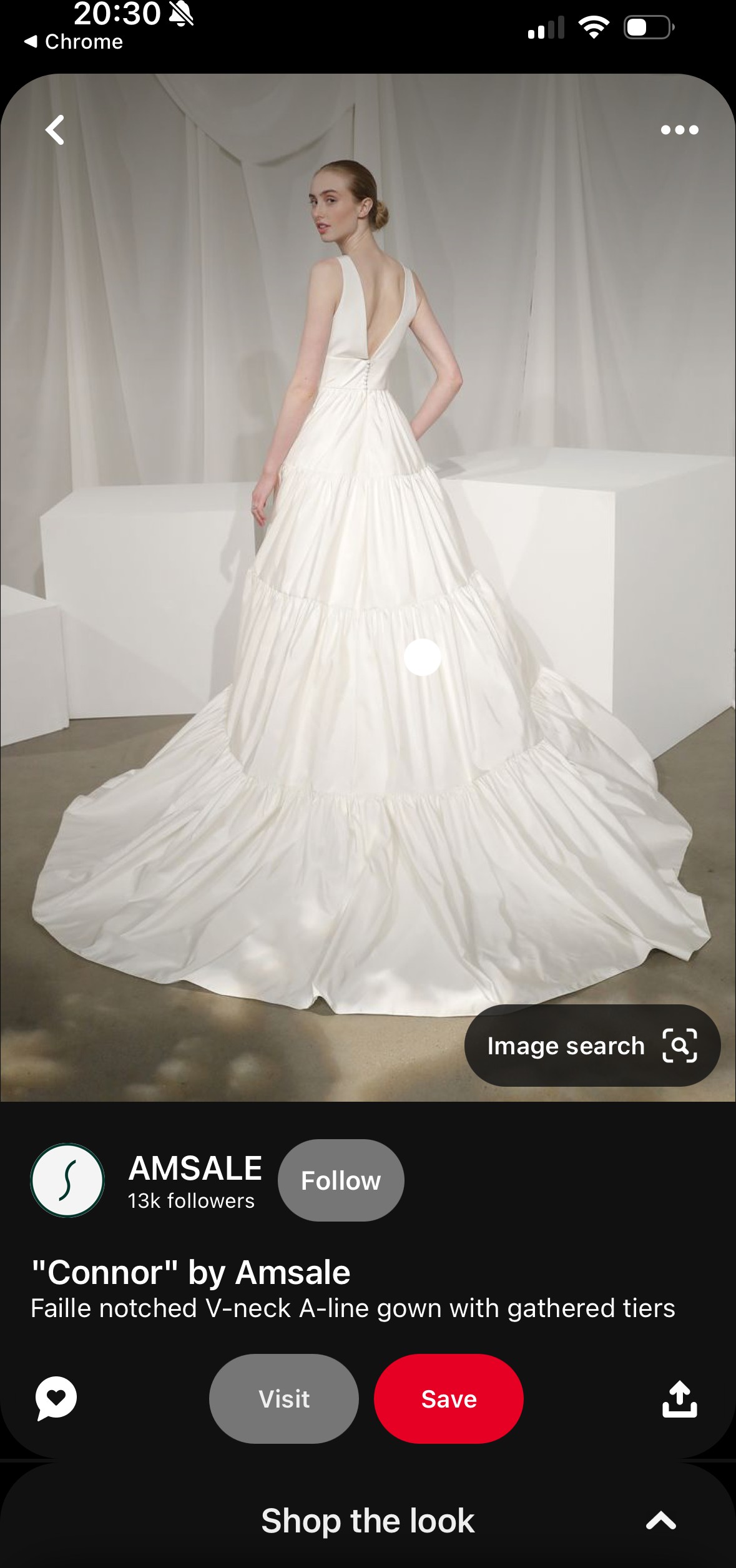Tap the white shopping dot on the gown
The width and height of the screenshot is (736, 1568).
[423, 657]
